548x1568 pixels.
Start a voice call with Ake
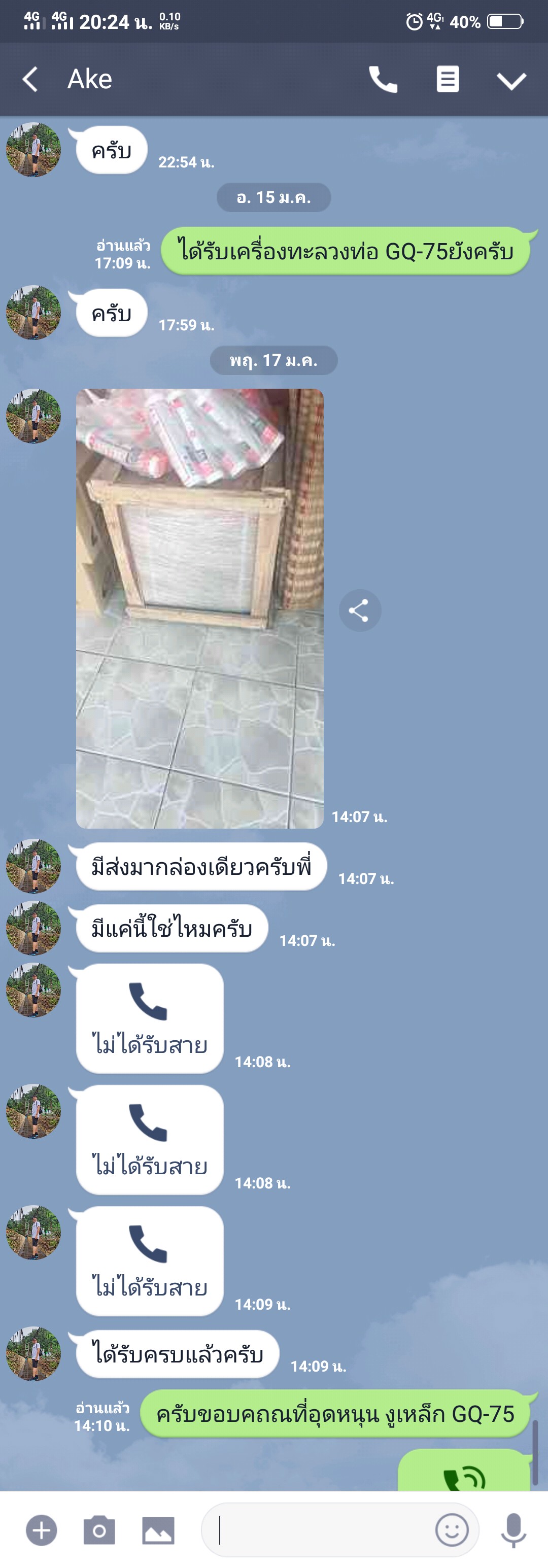point(383,79)
